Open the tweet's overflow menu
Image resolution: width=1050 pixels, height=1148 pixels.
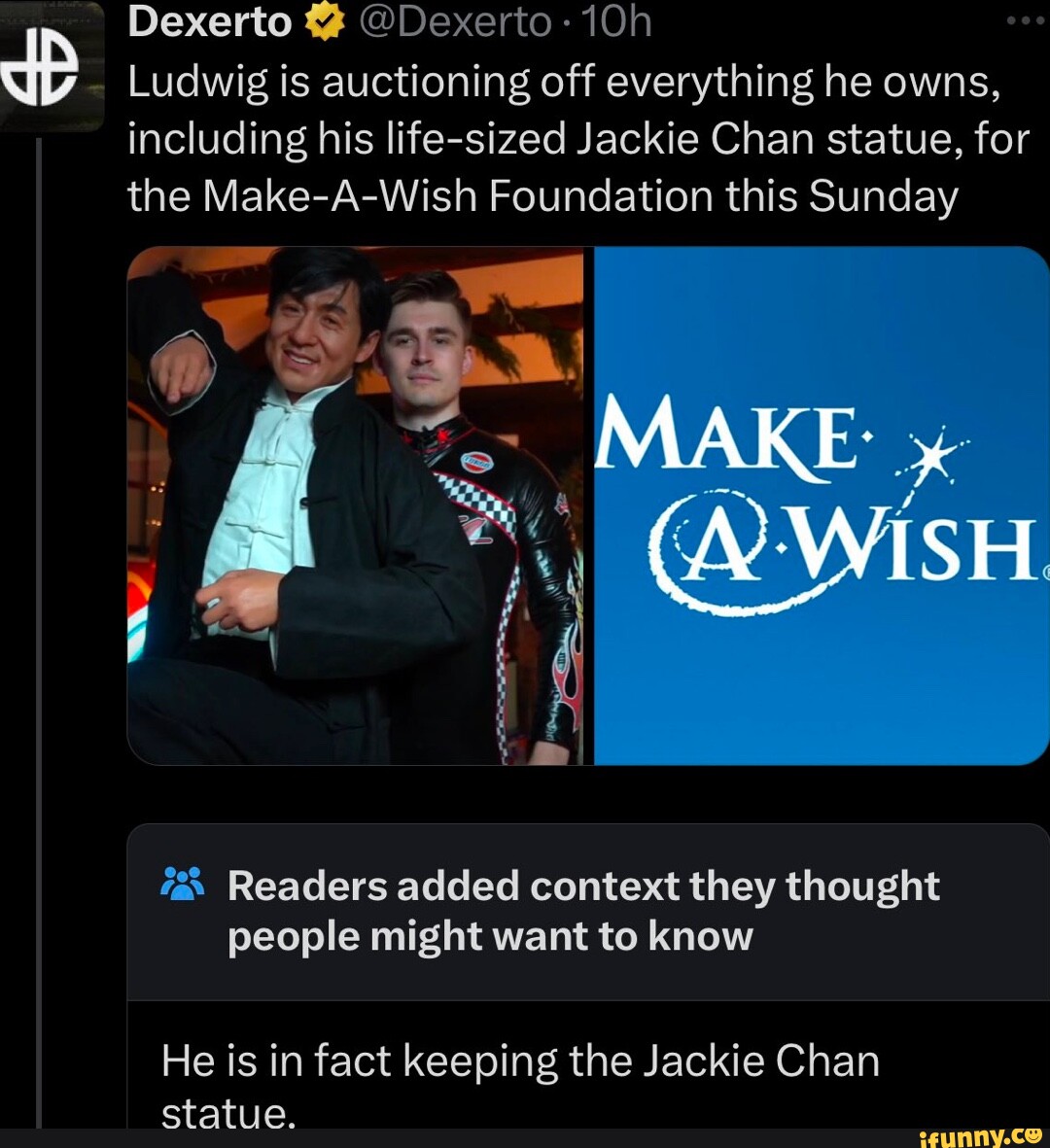coord(1026,21)
